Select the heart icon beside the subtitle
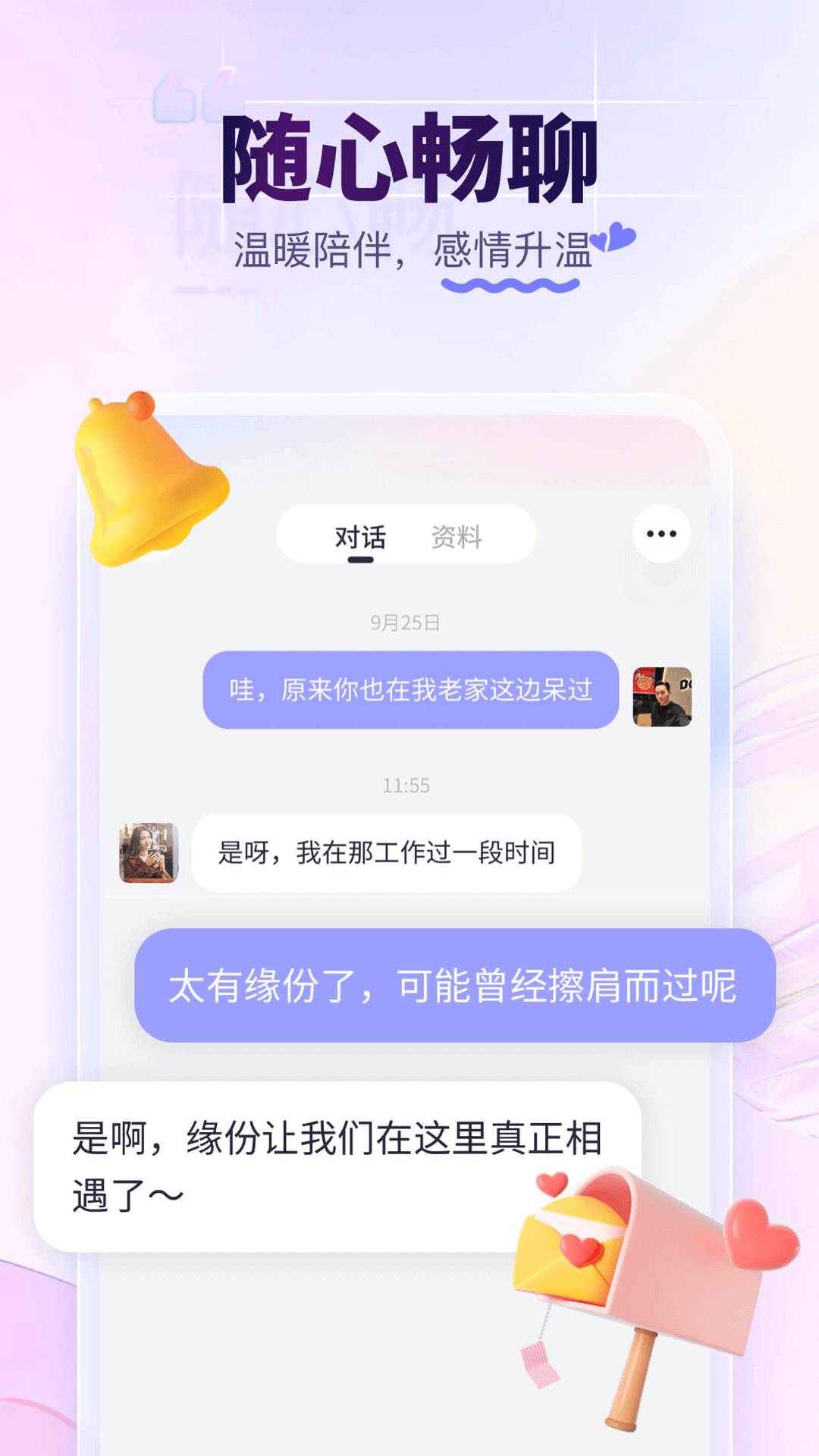The width and height of the screenshot is (819, 1456). [614, 239]
